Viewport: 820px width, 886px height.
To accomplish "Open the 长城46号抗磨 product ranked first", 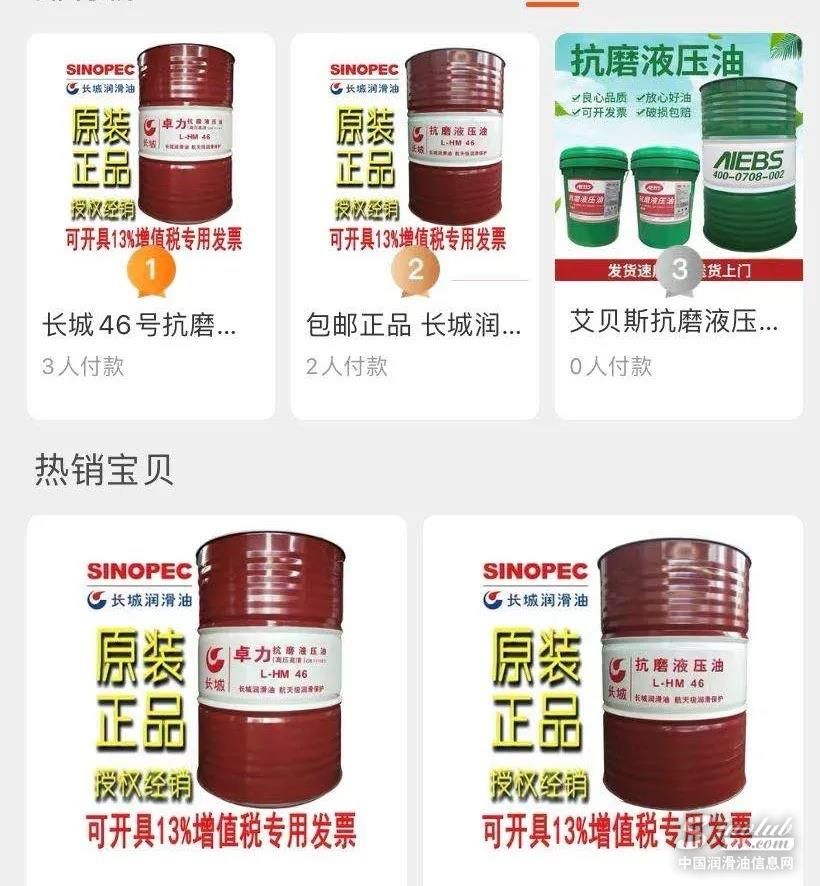I will click(x=150, y=225).
